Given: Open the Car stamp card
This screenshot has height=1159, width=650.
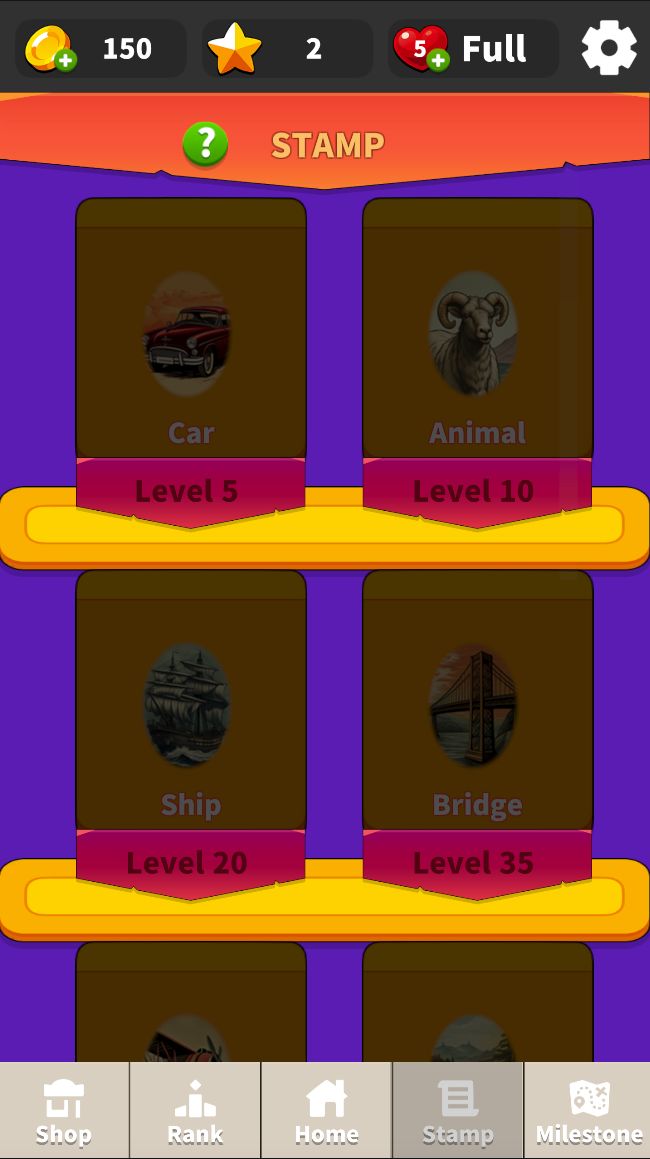Looking at the screenshot, I should [190, 330].
